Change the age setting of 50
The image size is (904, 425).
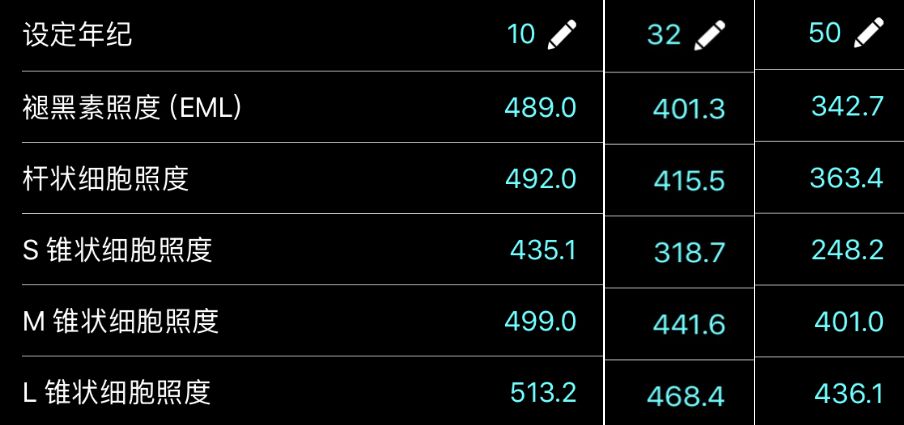[x=869, y=33]
